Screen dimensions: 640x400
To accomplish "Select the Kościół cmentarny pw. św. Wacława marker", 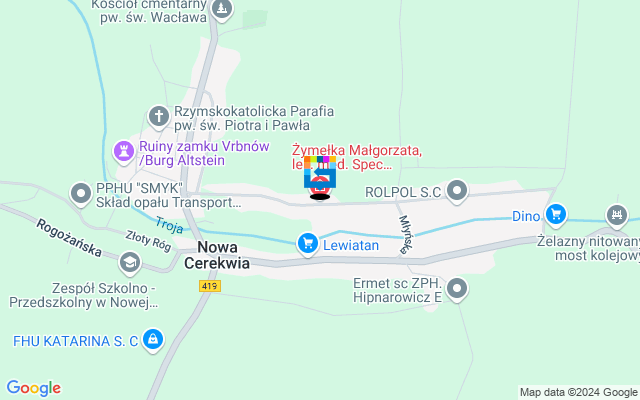I will tap(222, 11).
